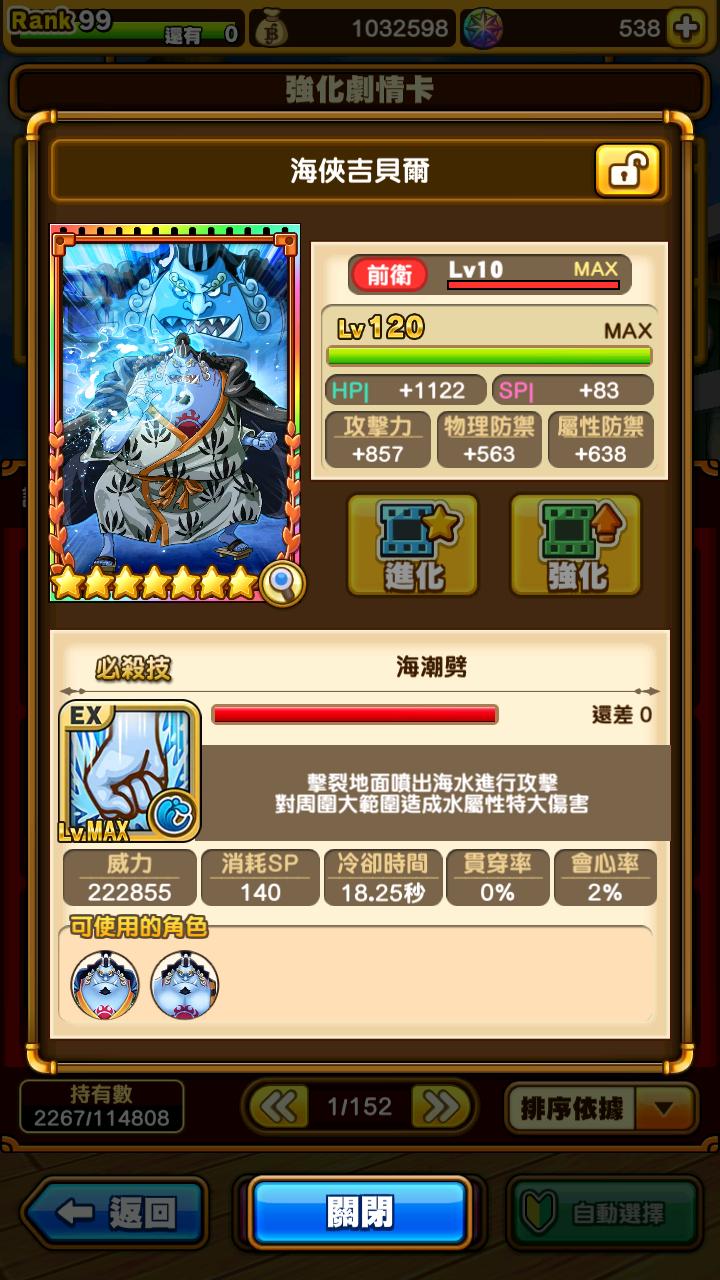Add gems with the plus button
The width and height of the screenshot is (720, 1280).
tap(686, 28)
